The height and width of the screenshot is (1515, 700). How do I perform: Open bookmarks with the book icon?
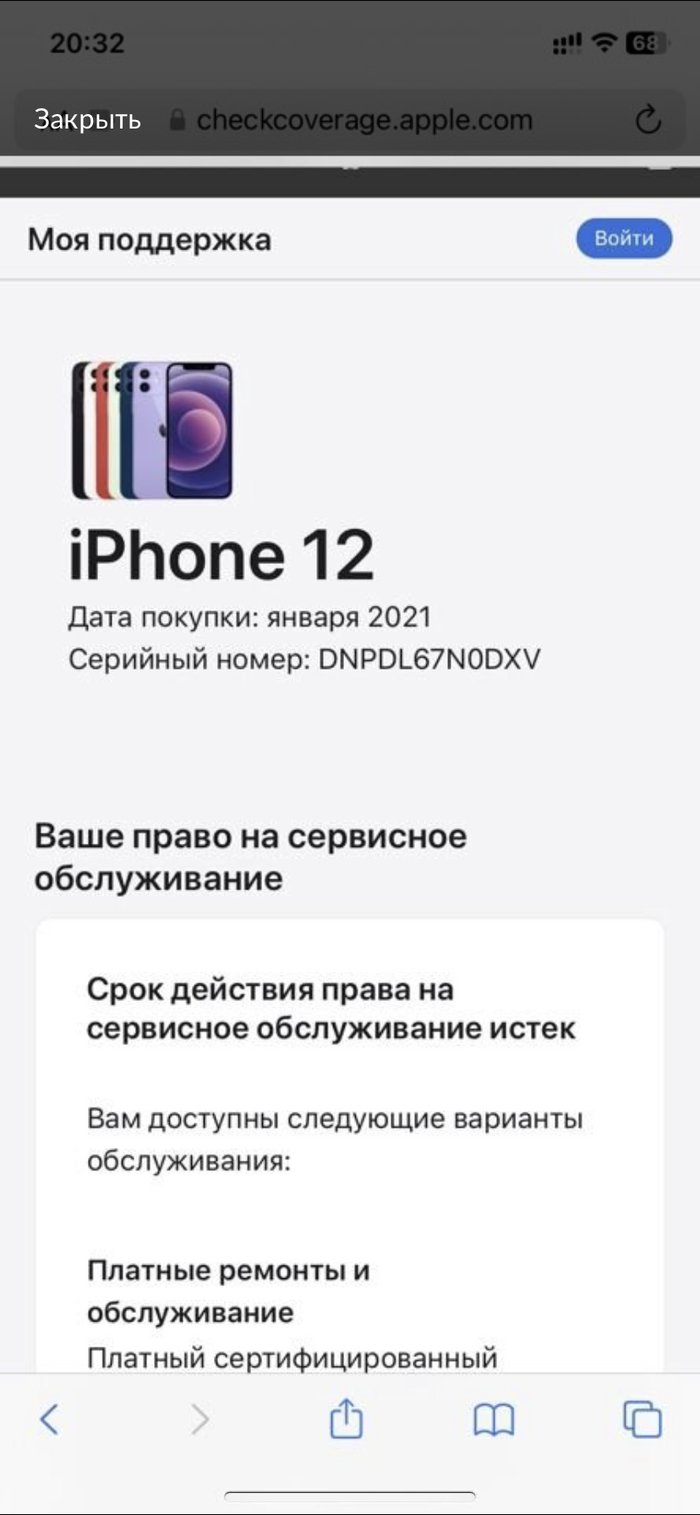click(x=494, y=1419)
